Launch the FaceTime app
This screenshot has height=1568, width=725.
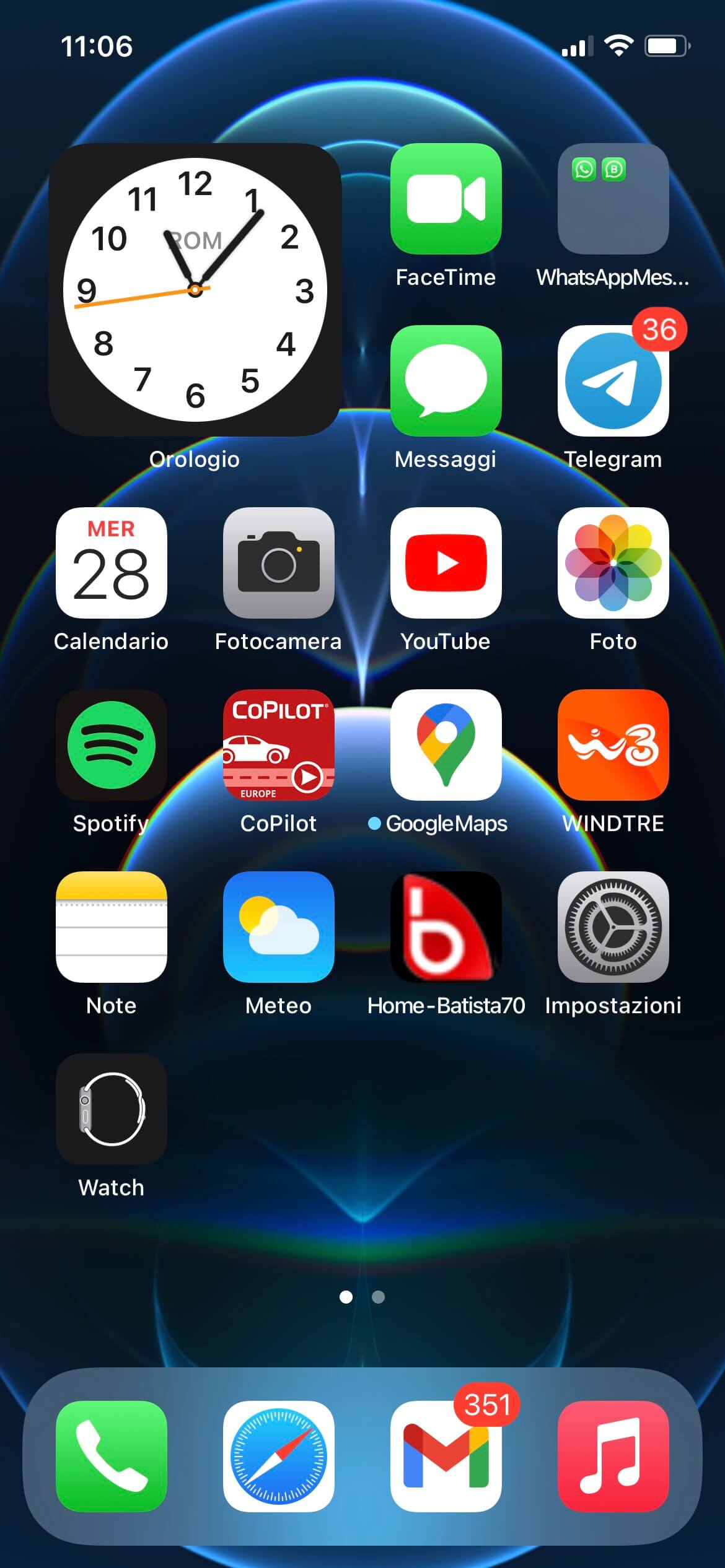(446, 198)
